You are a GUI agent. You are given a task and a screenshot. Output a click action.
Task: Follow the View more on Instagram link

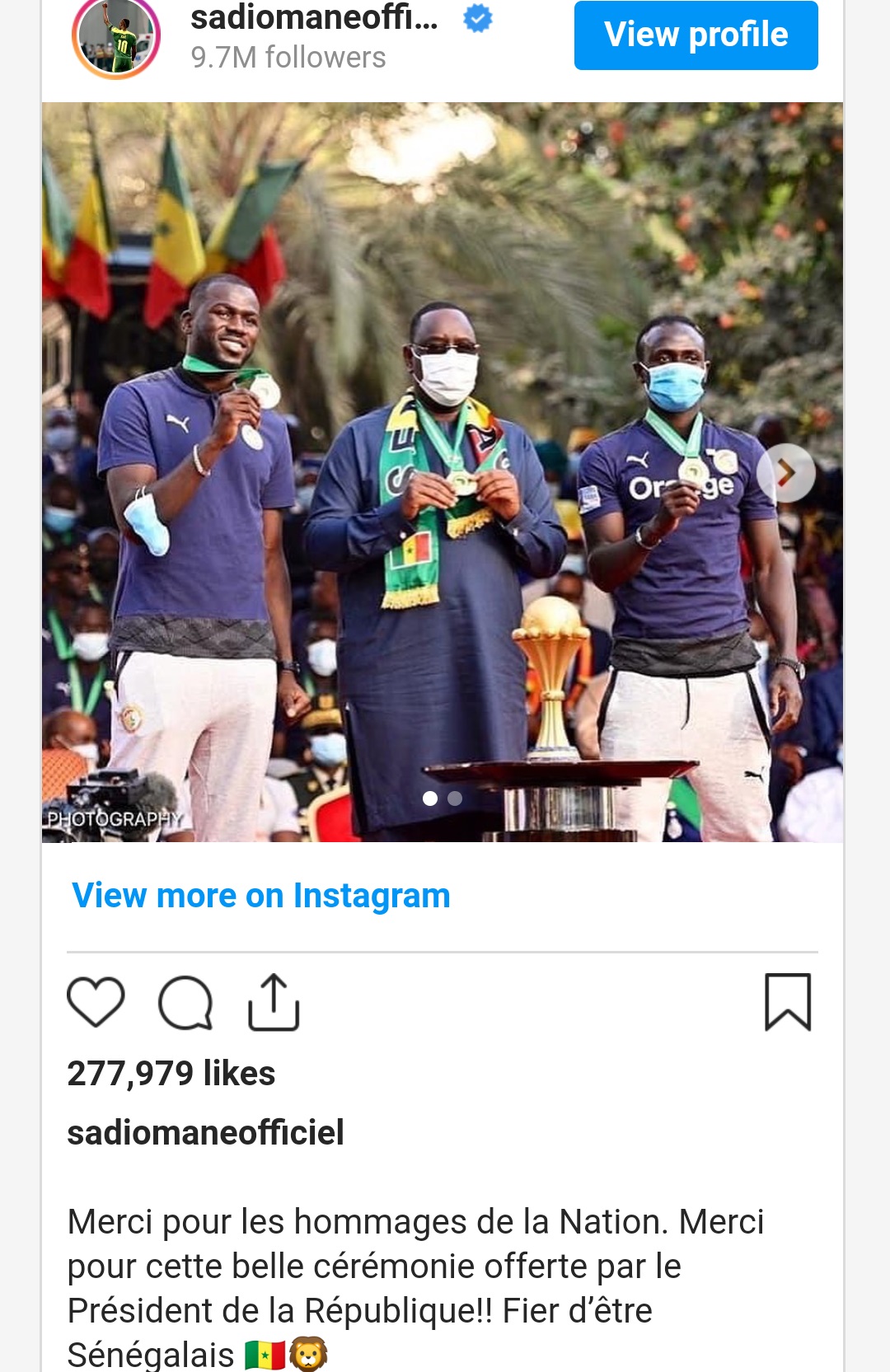click(260, 896)
